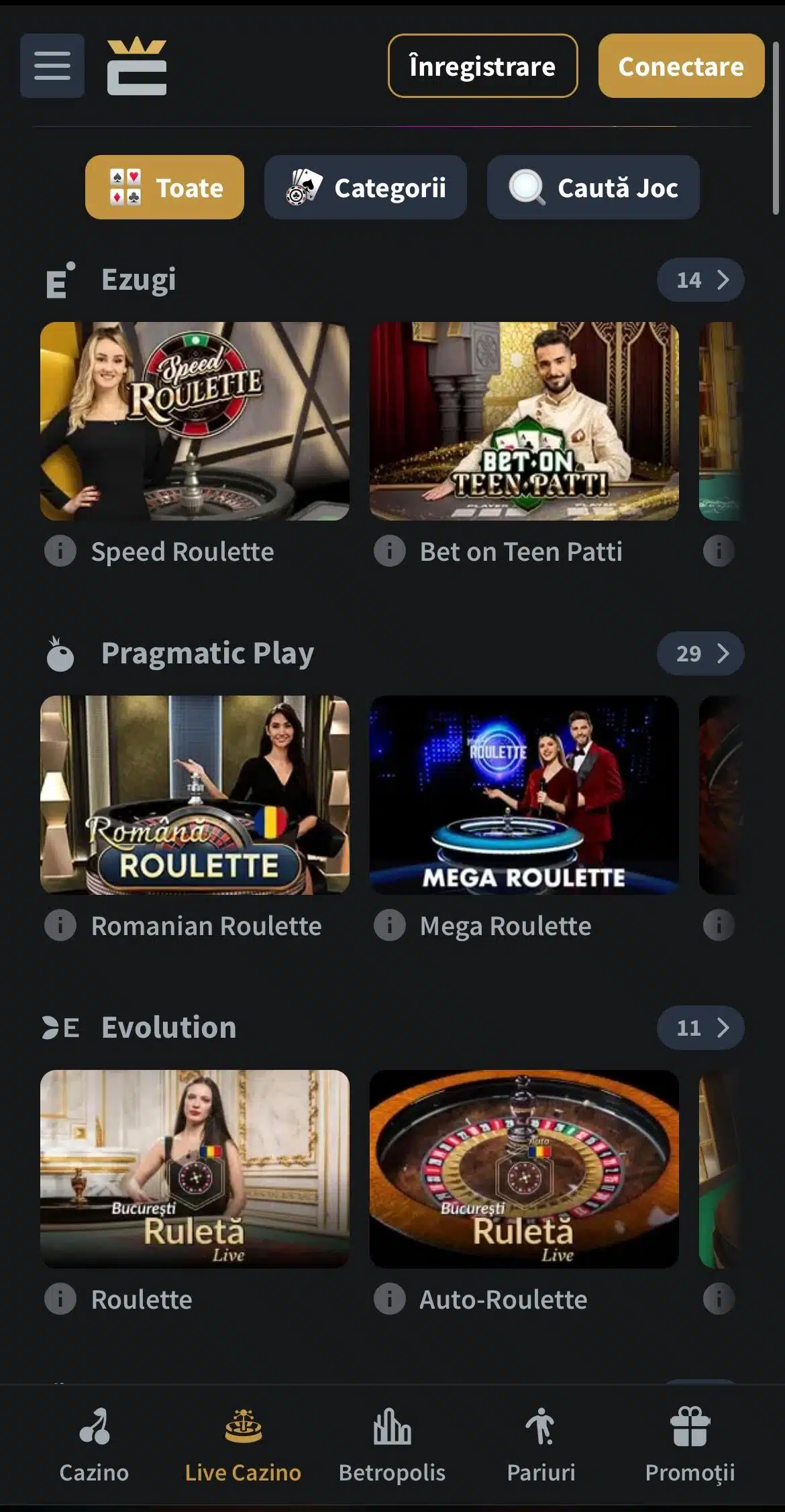The image size is (785, 1512).
Task: Open the Auto-Roulette game tile
Action: click(524, 1169)
